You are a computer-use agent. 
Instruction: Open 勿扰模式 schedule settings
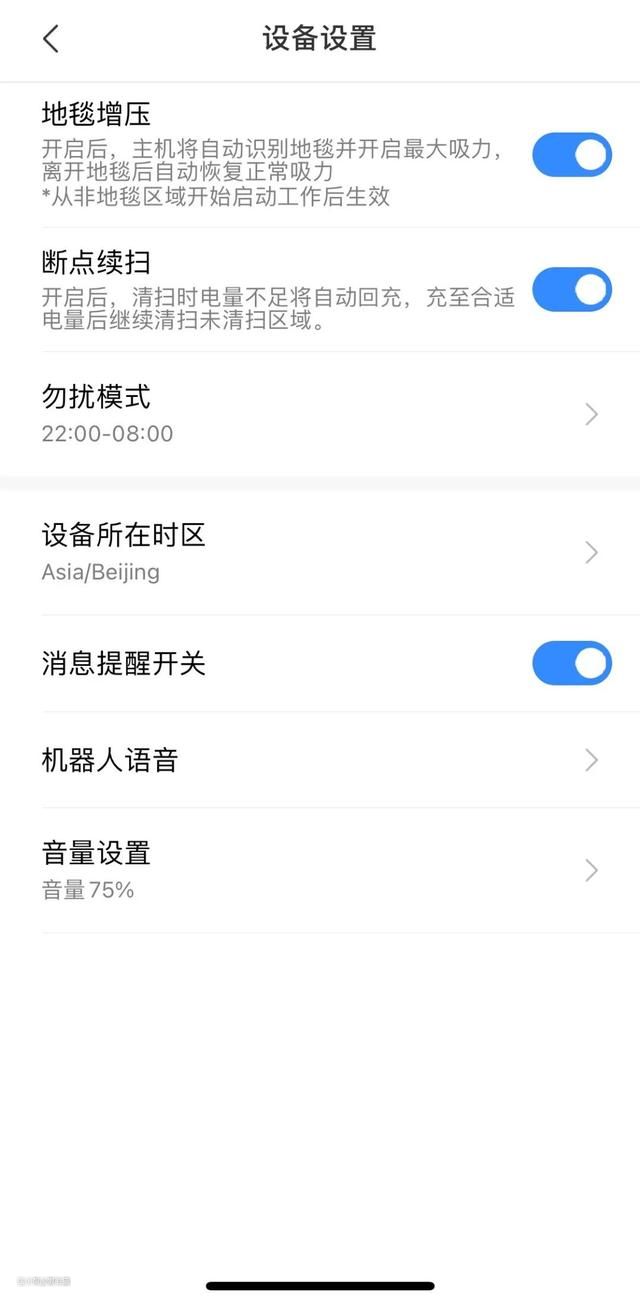pyautogui.click(x=320, y=414)
